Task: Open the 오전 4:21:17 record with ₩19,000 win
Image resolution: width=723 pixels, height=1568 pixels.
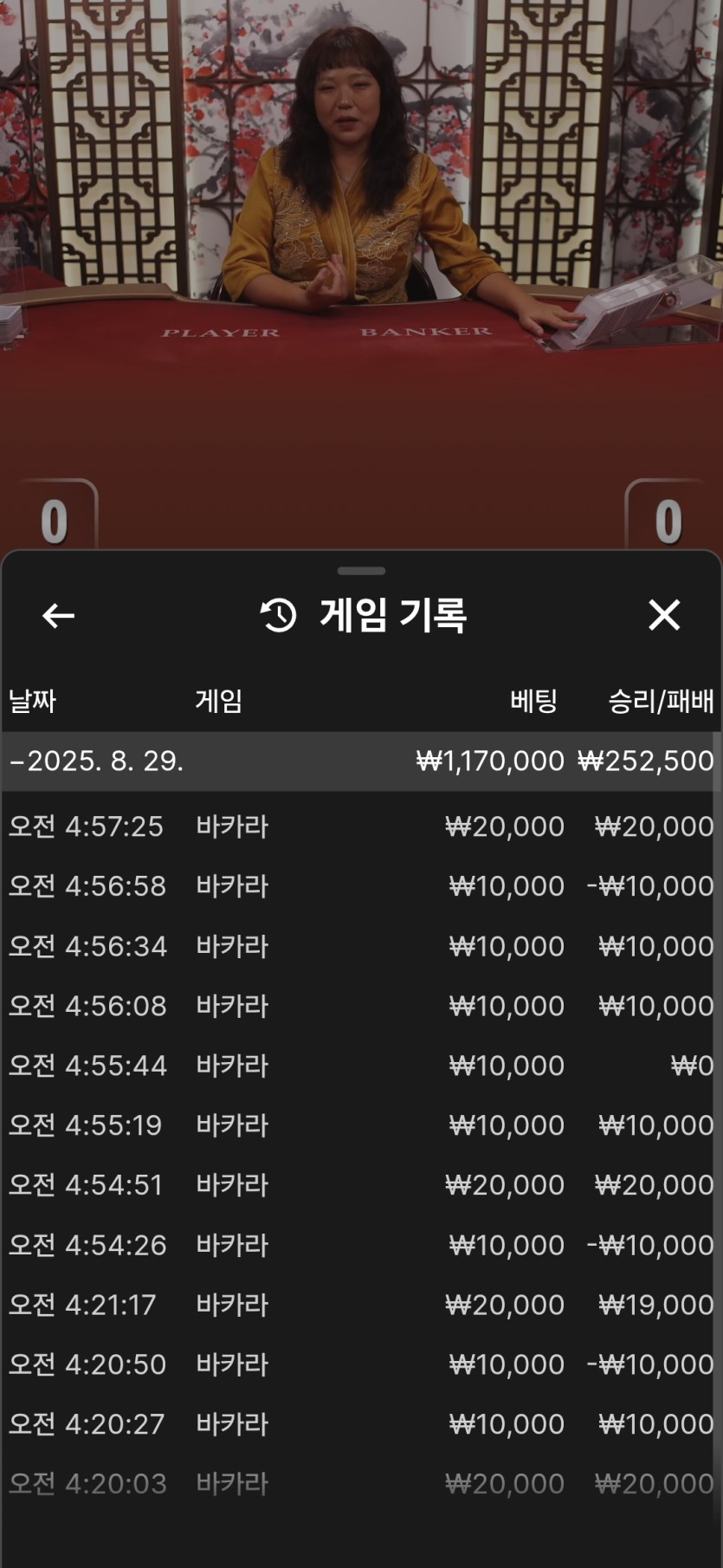Action: click(360, 1305)
